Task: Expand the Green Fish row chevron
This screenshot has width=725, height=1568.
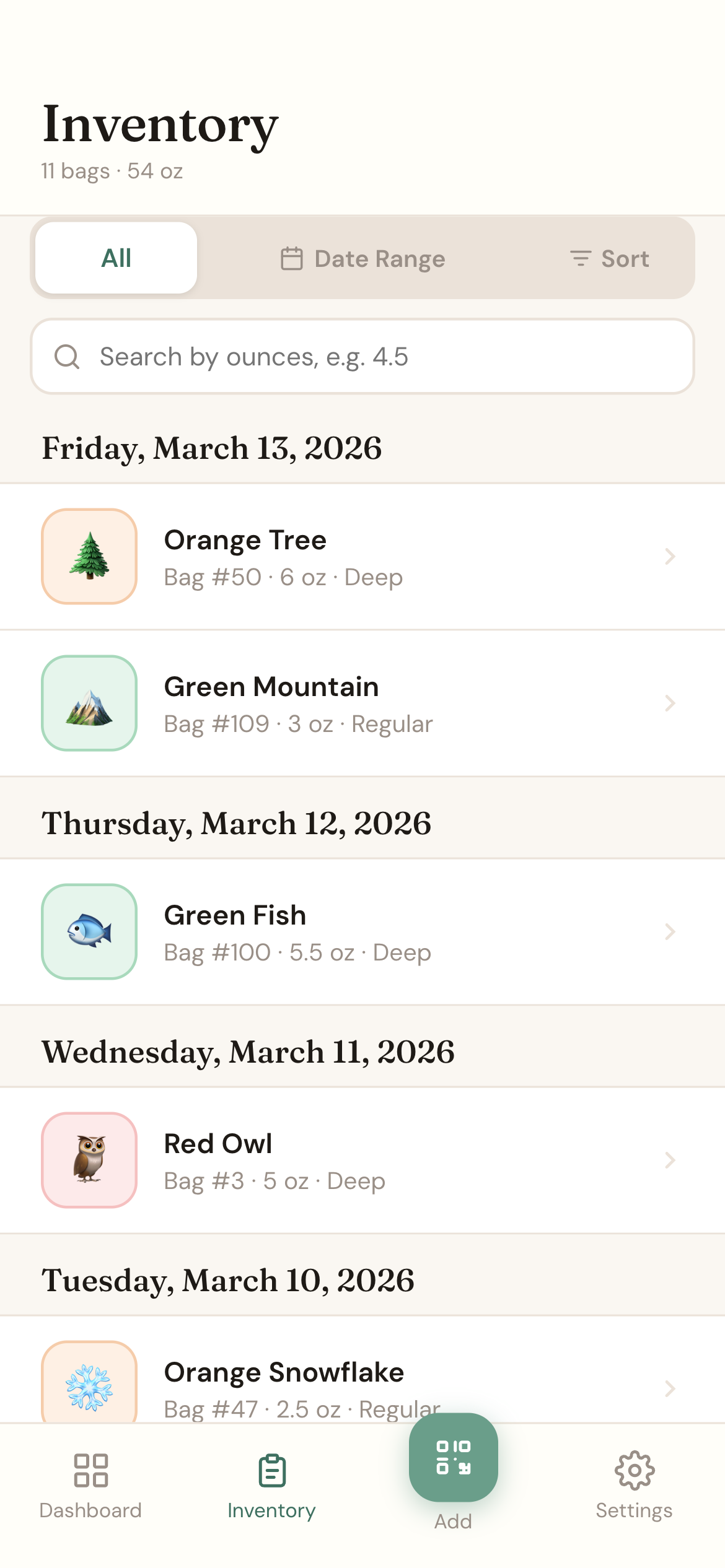Action: click(670, 932)
